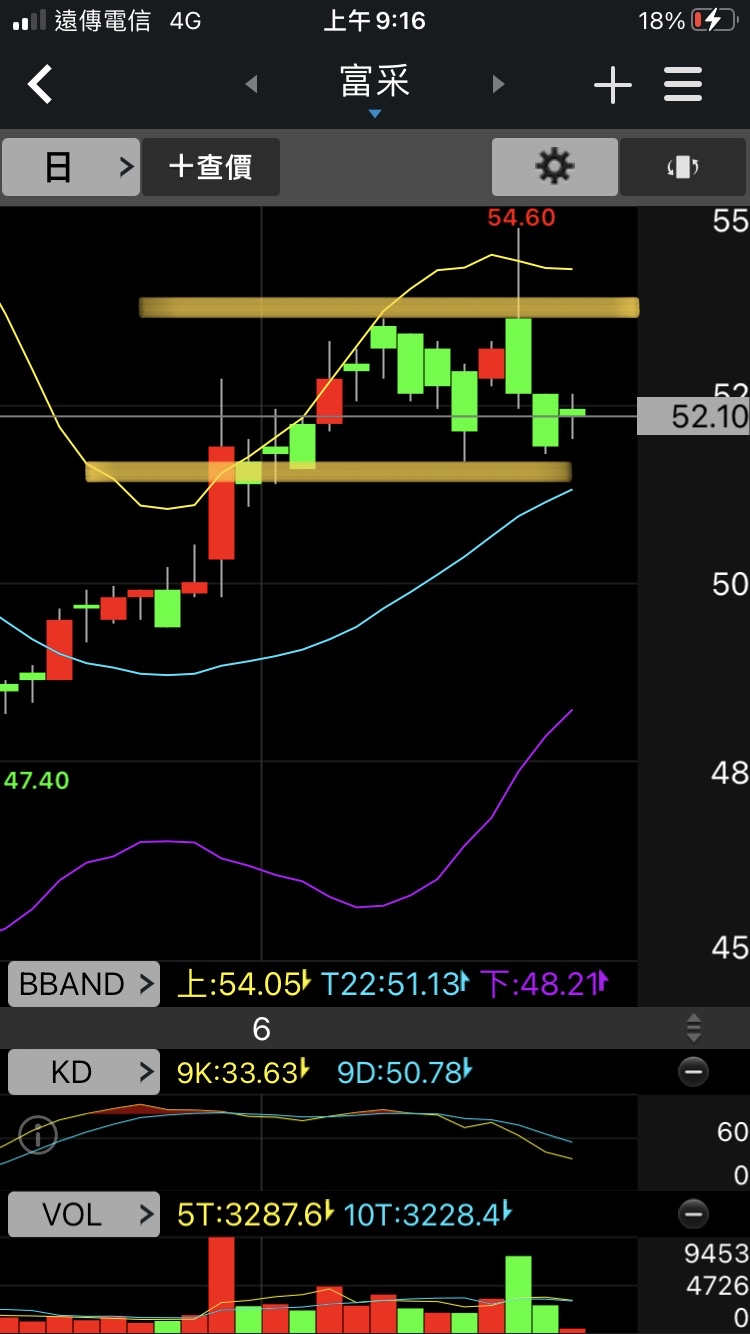Add stock with the plus icon
Image resolution: width=750 pixels, height=1334 pixels.
tap(612, 85)
